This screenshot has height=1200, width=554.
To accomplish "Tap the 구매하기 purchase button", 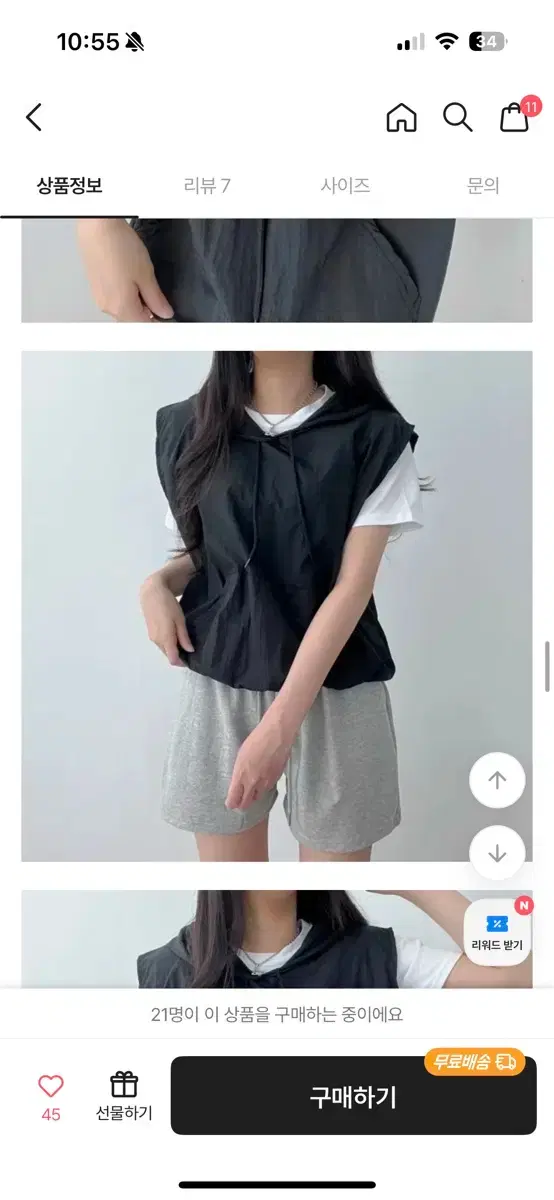I will coord(353,1096).
